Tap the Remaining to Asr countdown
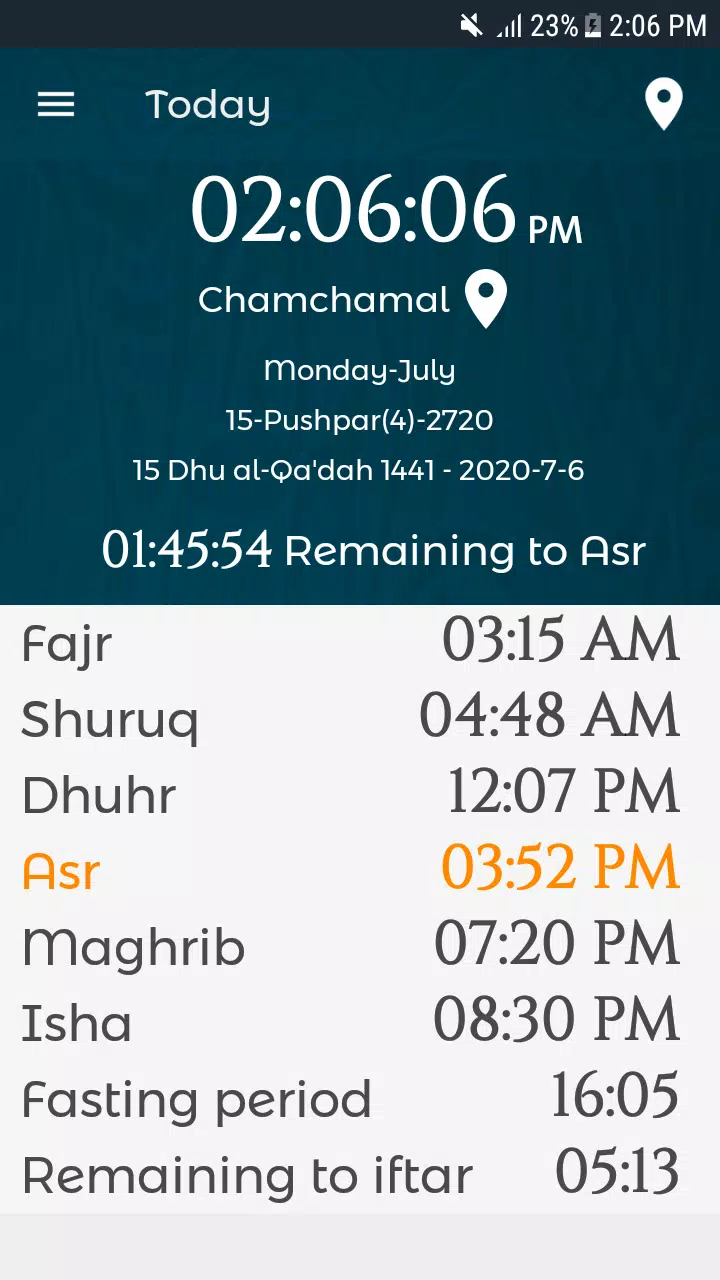Image resolution: width=720 pixels, height=1280 pixels. 374,549
